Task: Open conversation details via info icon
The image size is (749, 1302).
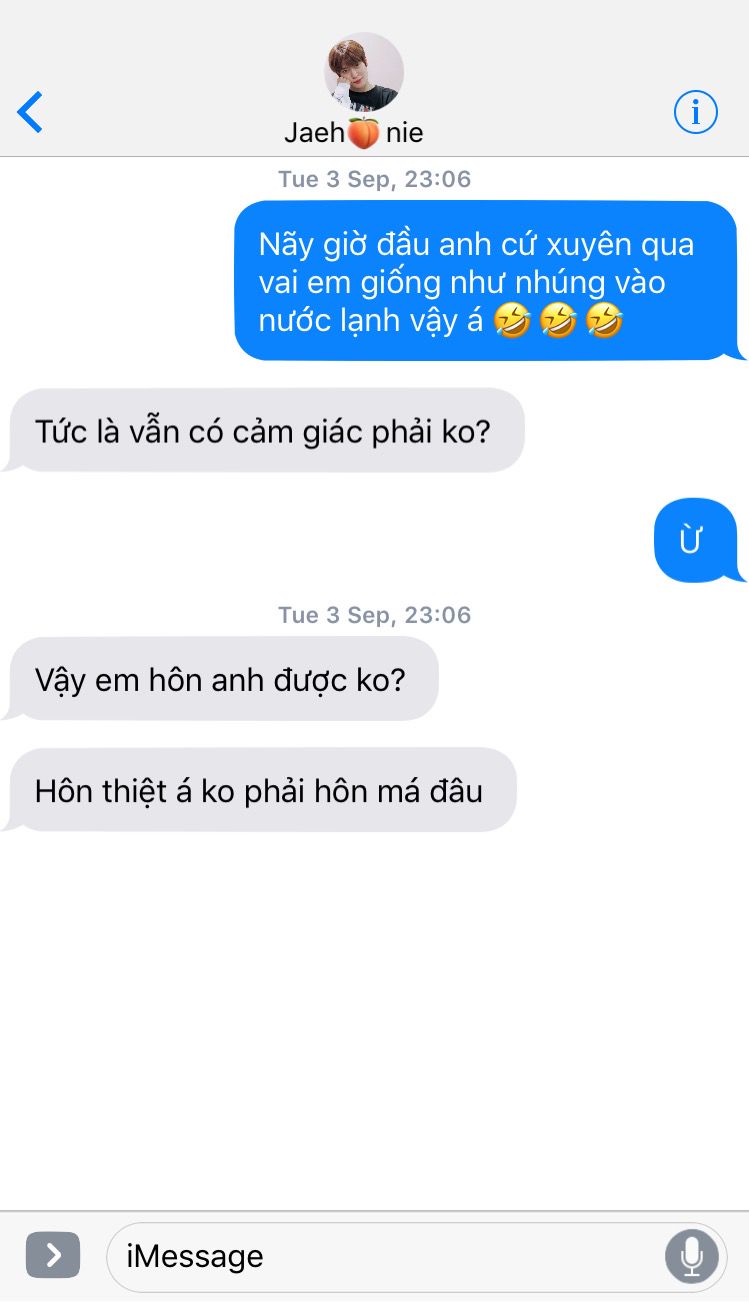Action: (x=696, y=111)
